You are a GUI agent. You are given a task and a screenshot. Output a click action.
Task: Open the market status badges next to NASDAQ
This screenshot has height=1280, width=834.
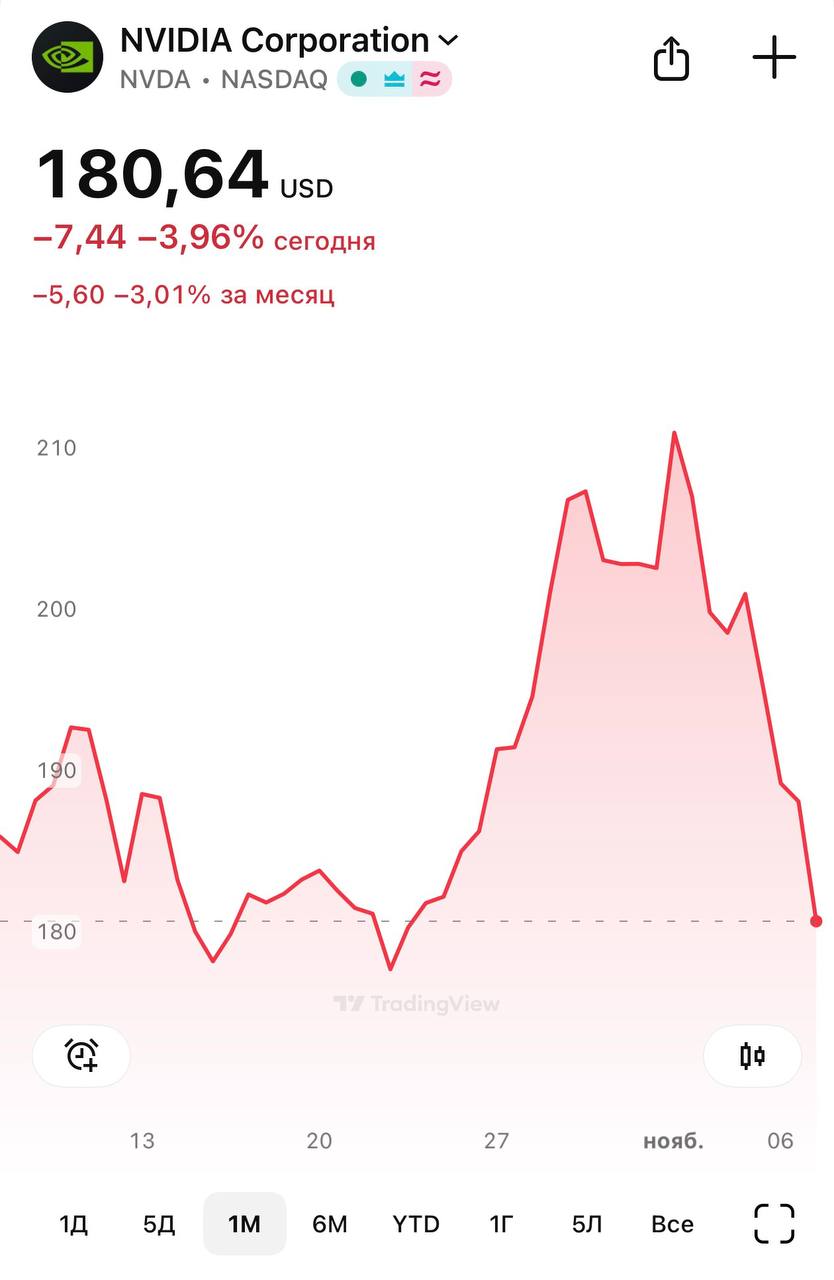coord(394,79)
